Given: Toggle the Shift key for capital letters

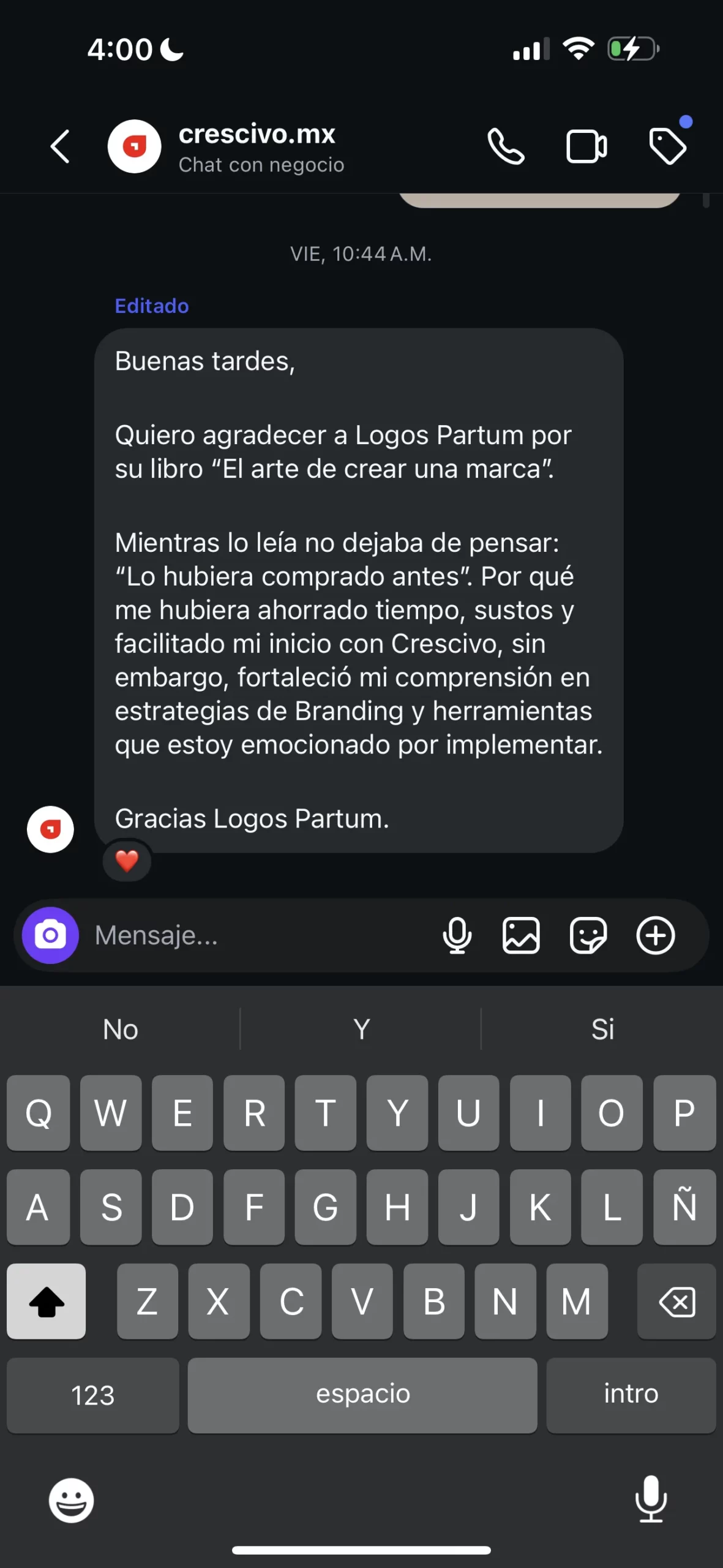Looking at the screenshot, I should point(46,1302).
